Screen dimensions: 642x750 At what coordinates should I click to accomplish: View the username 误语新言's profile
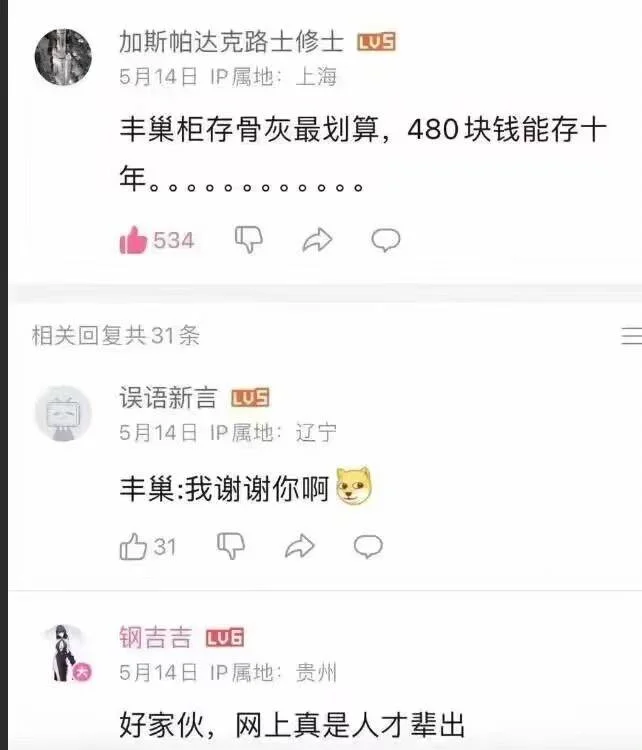pos(167,398)
